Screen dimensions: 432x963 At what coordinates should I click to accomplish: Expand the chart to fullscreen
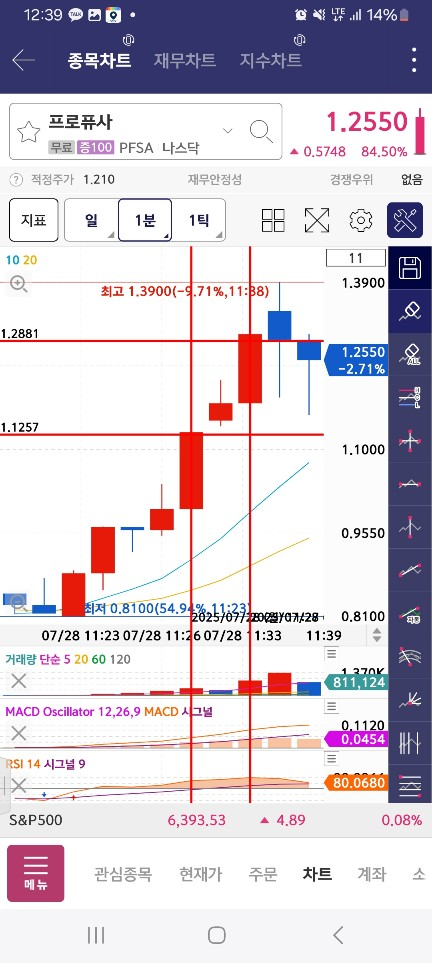316,220
